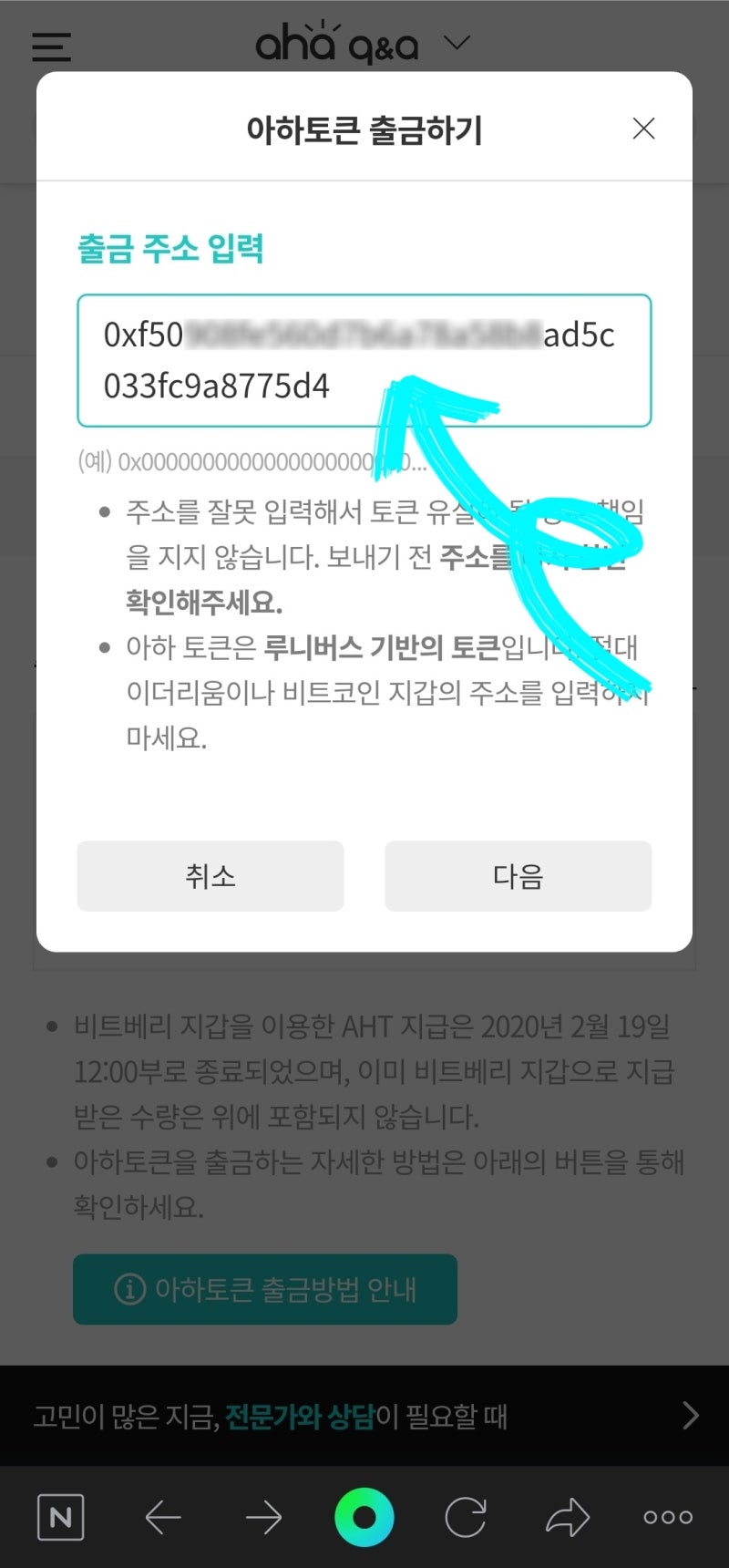Open the hamburger menu at top left
Image resolution: width=729 pixels, height=1568 pixels.
50,46
